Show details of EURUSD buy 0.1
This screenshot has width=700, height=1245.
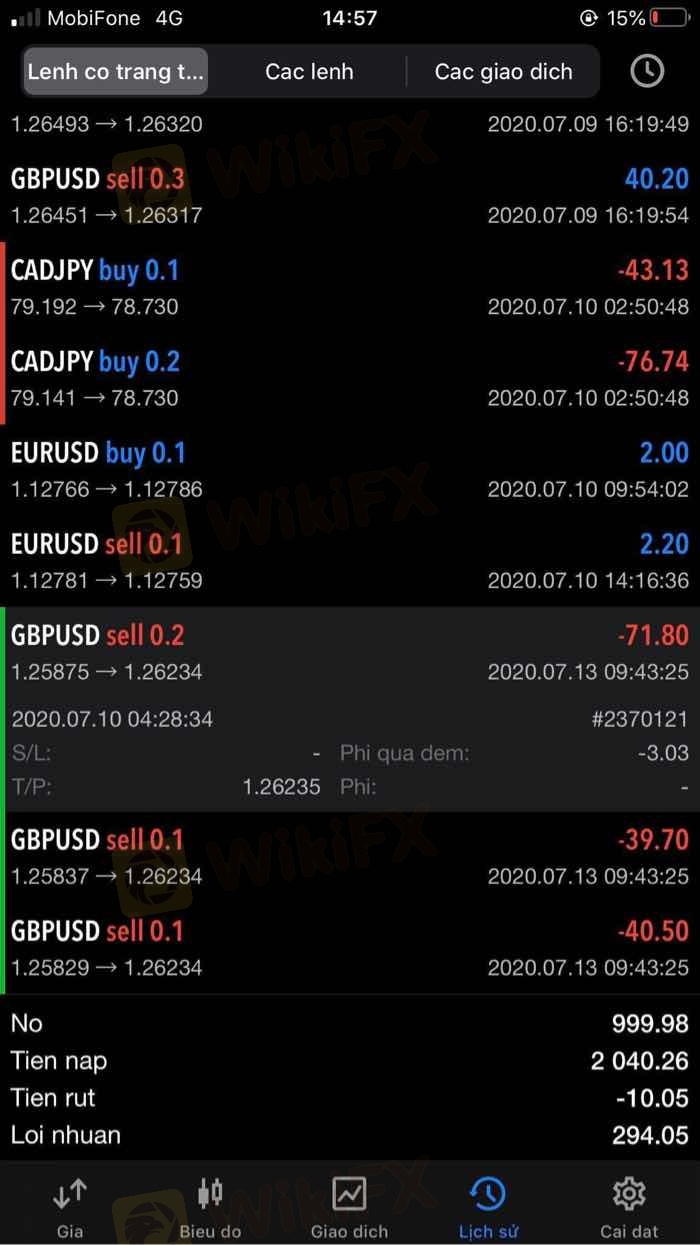pyautogui.click(x=350, y=470)
